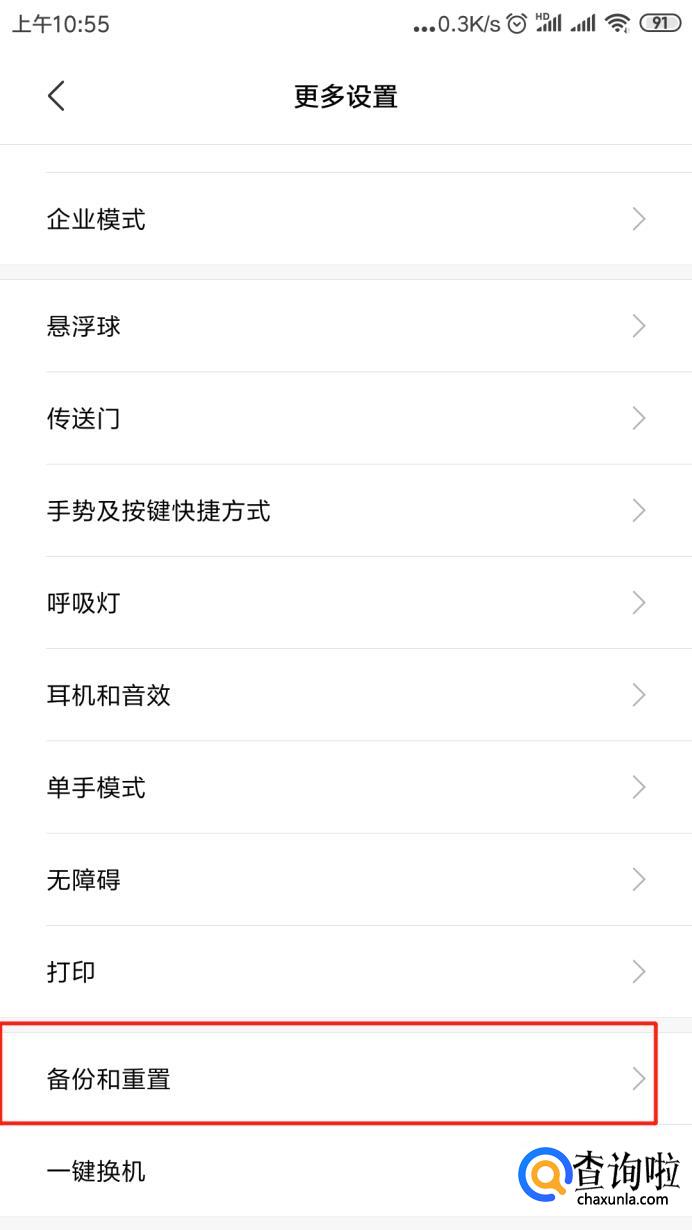
Task: Go back from 更多设置 page
Action: click(56, 96)
